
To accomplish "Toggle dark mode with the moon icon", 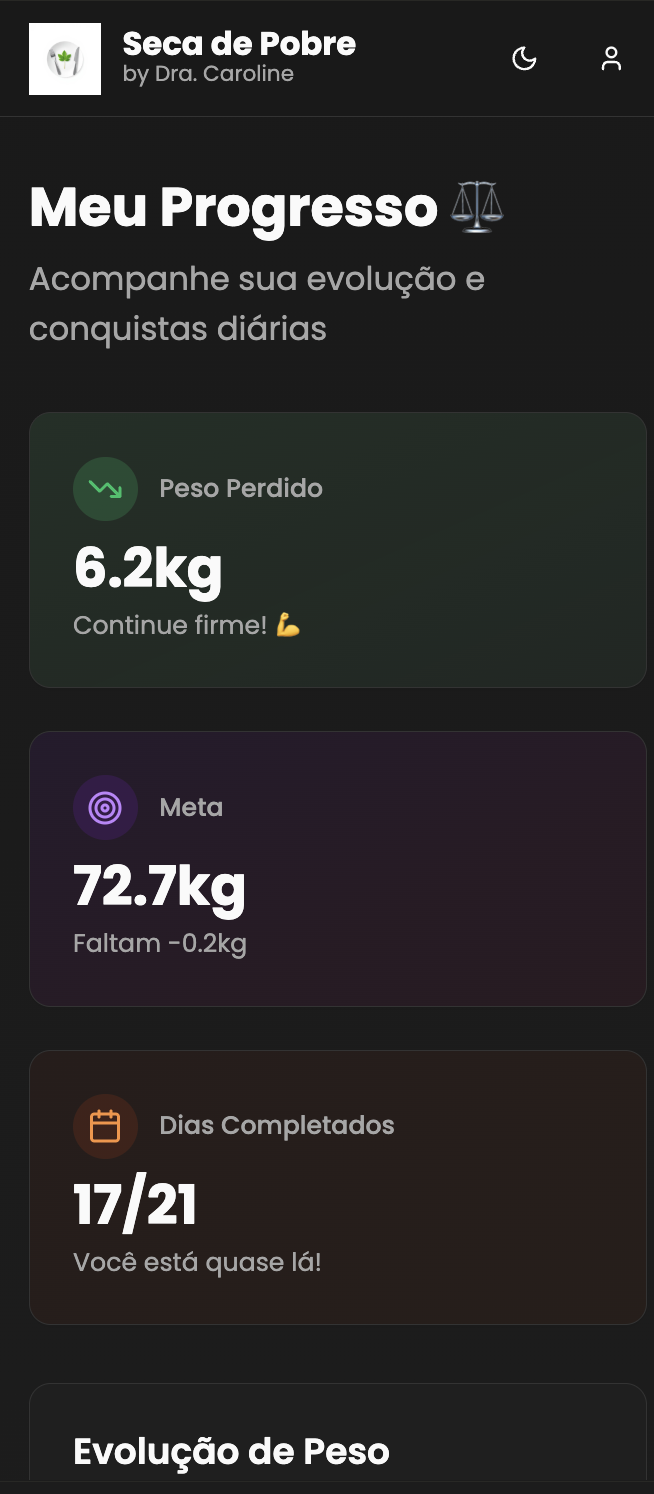I will (524, 59).
